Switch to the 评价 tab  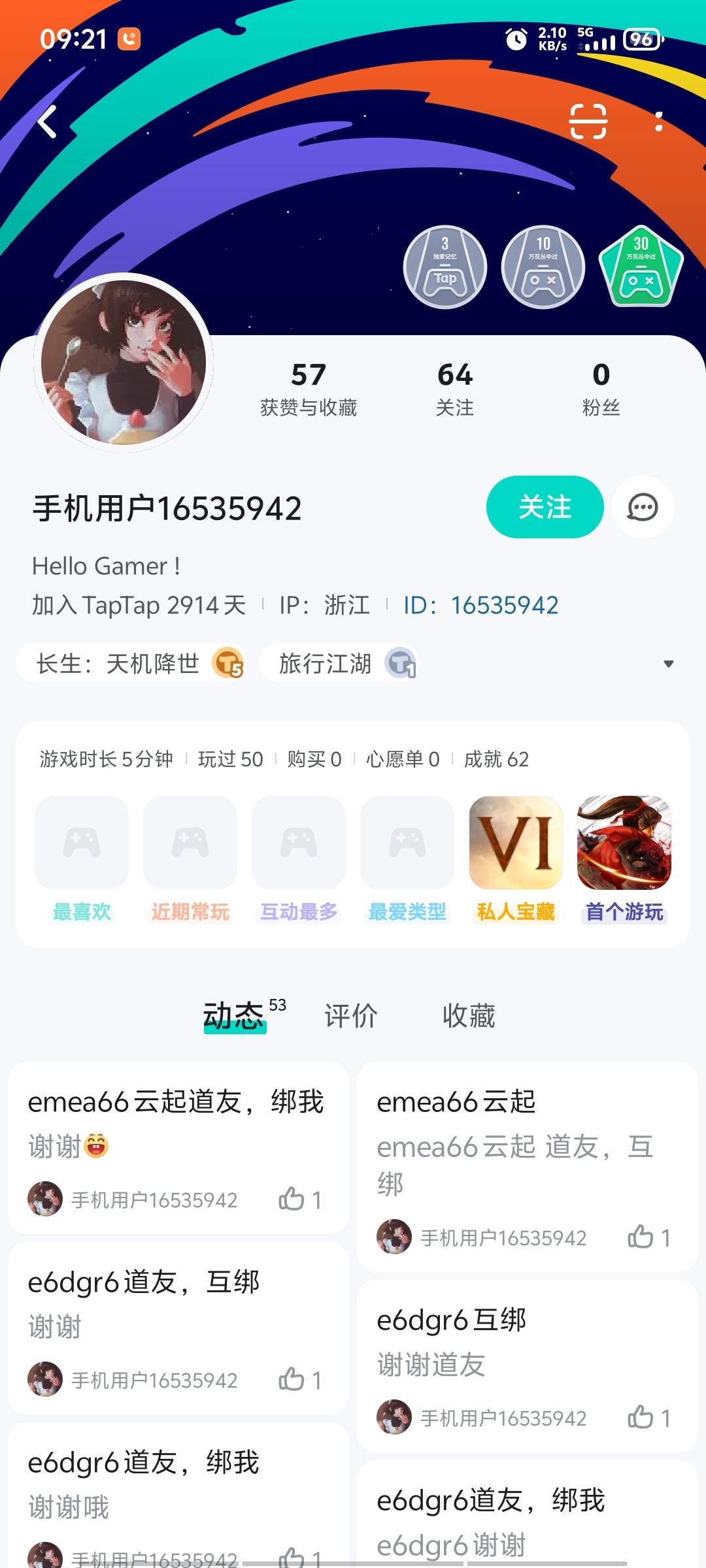(x=351, y=1016)
